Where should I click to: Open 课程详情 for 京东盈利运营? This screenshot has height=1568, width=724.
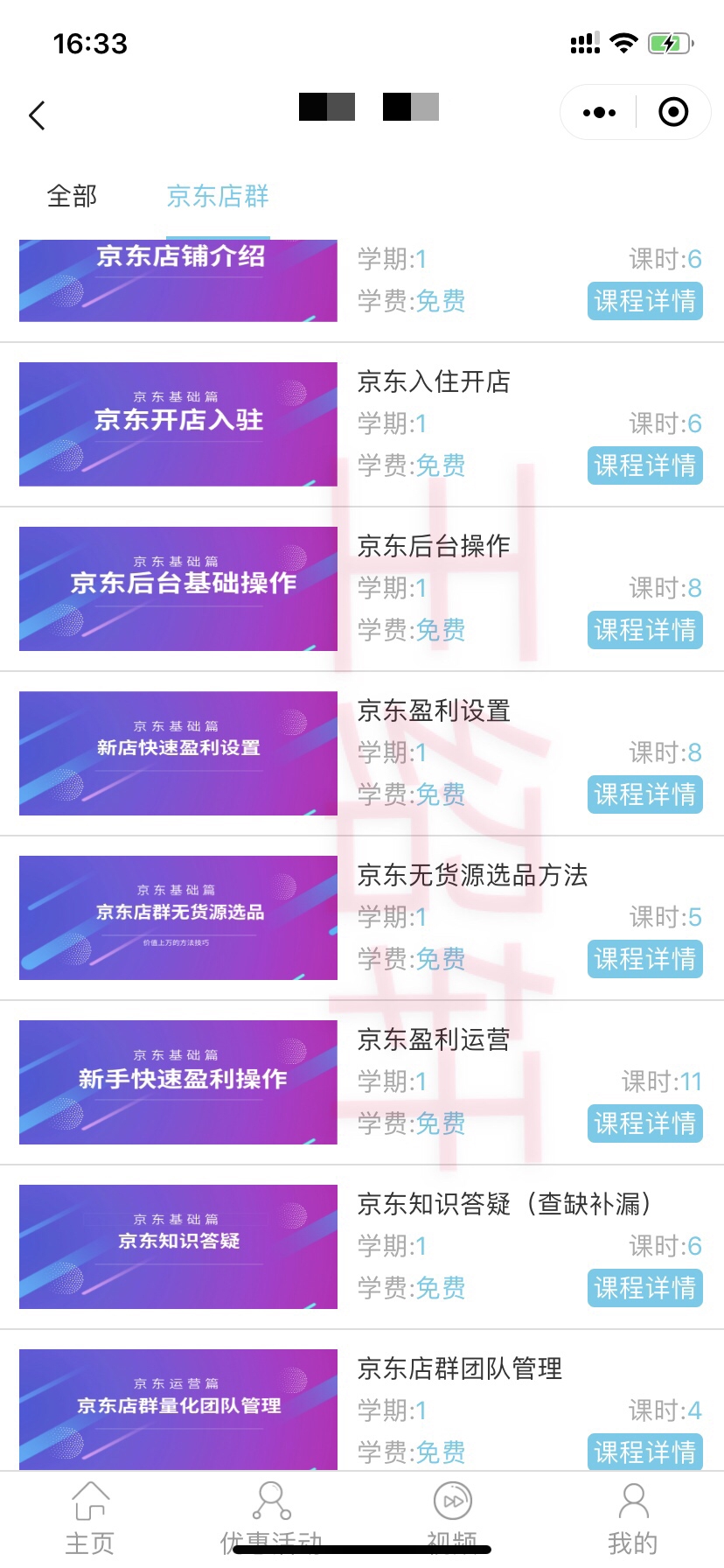pos(644,1123)
